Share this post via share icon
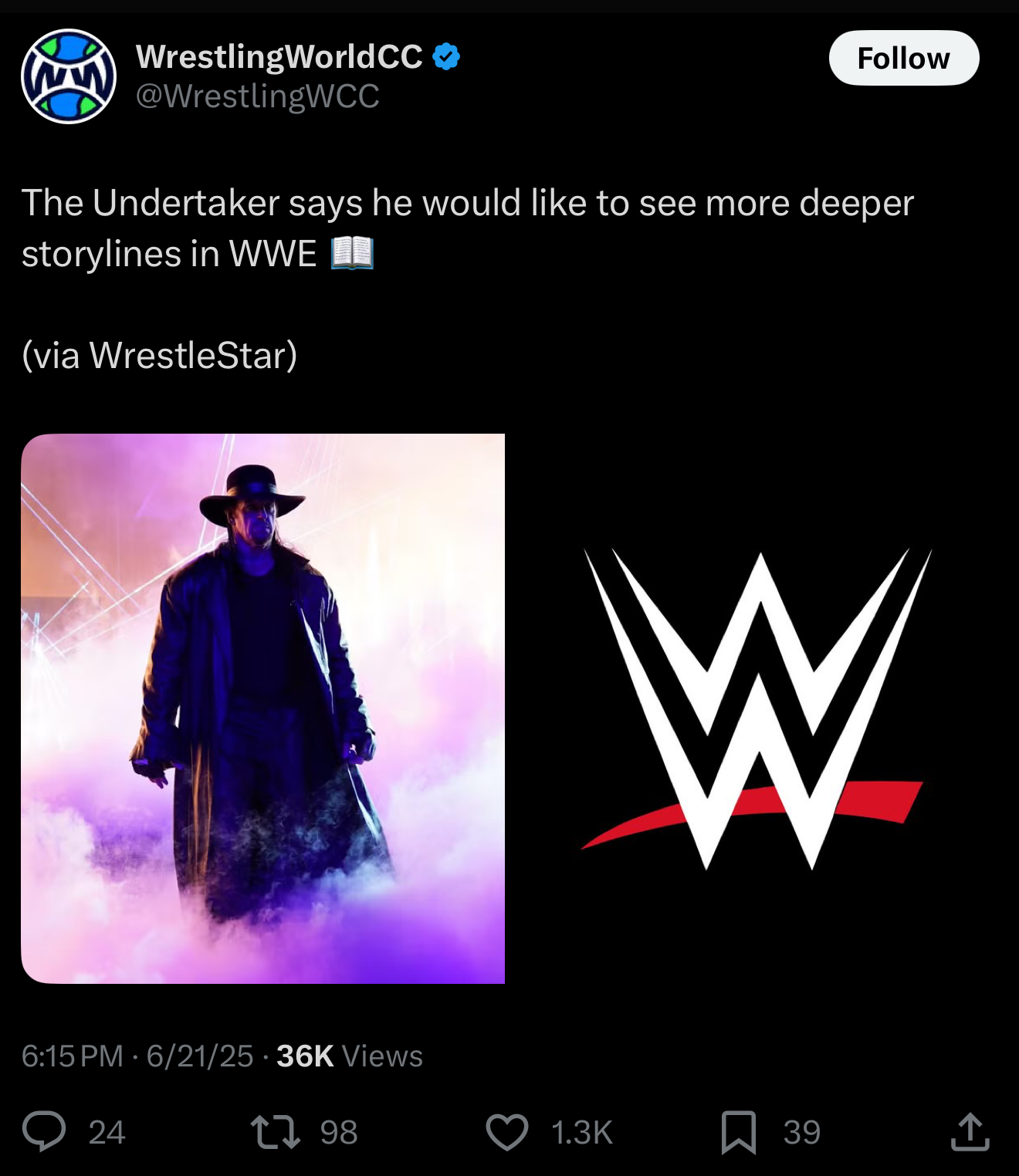The height and width of the screenshot is (1176, 1019). [x=970, y=1132]
